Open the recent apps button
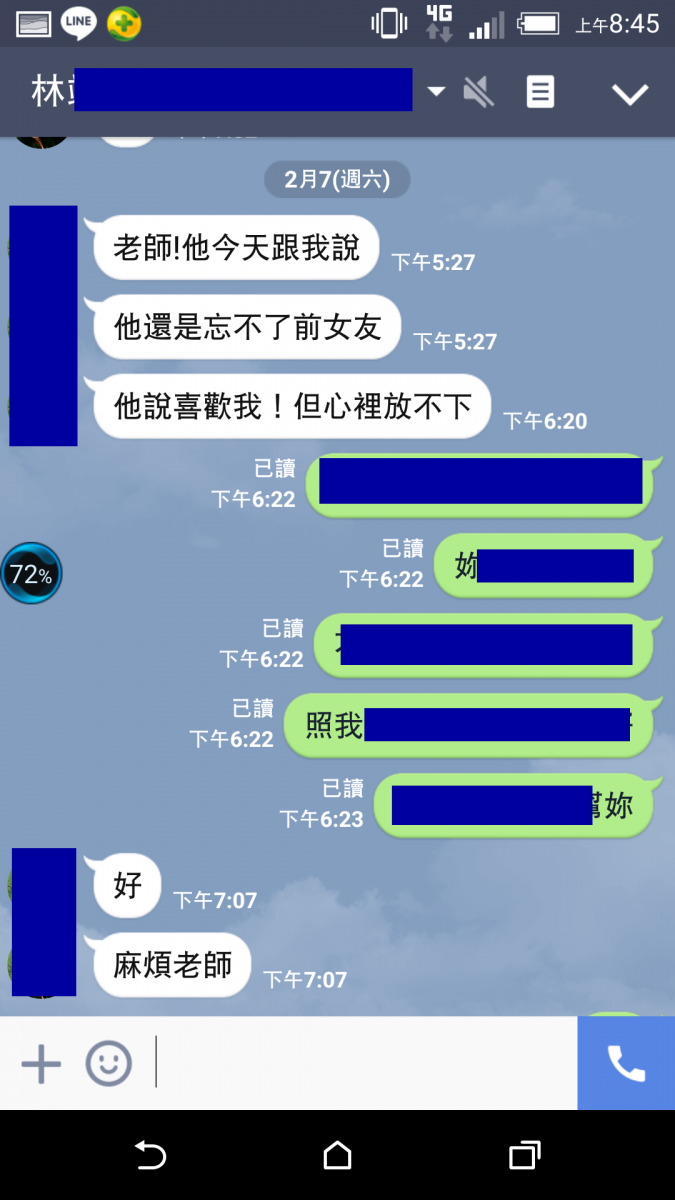 [524, 1156]
